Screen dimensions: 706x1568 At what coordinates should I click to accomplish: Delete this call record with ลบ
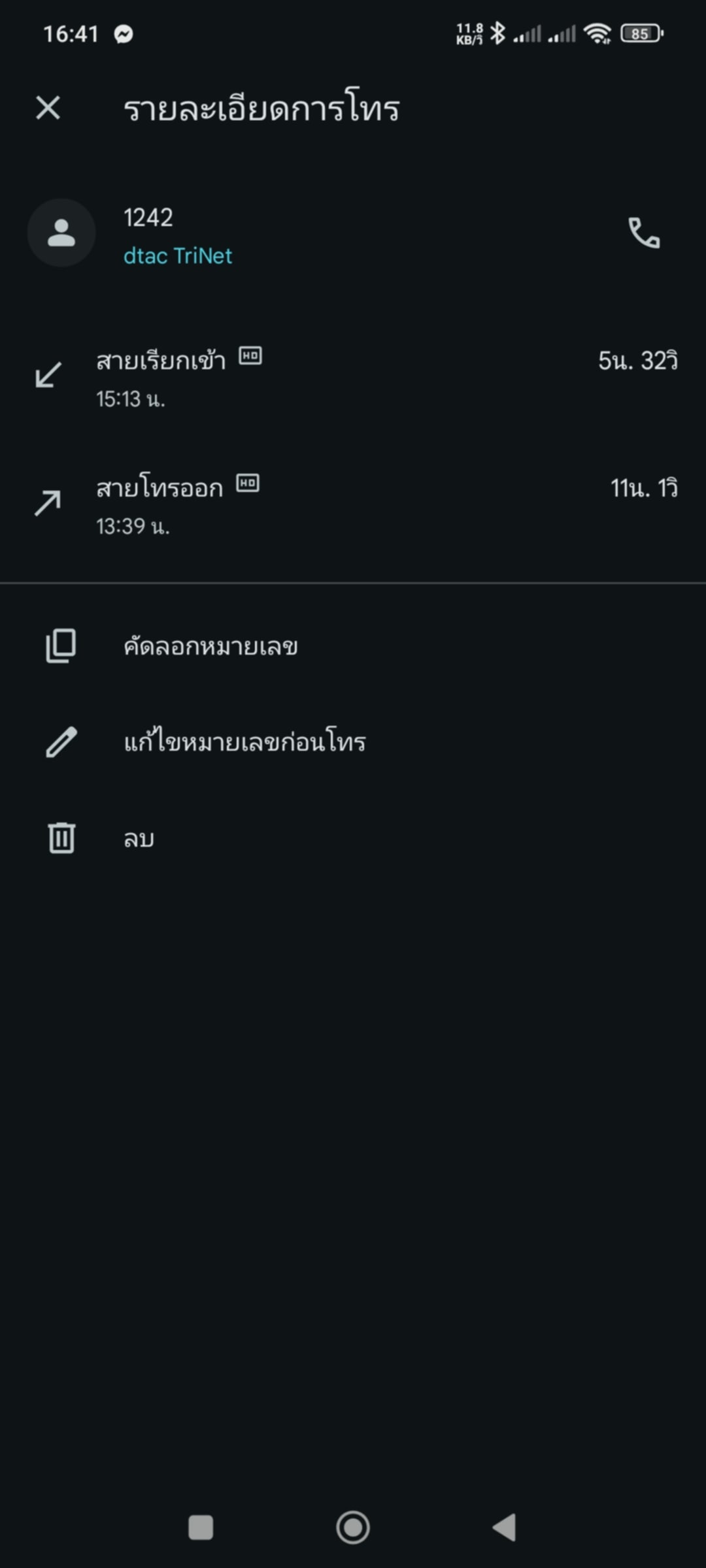point(353,838)
